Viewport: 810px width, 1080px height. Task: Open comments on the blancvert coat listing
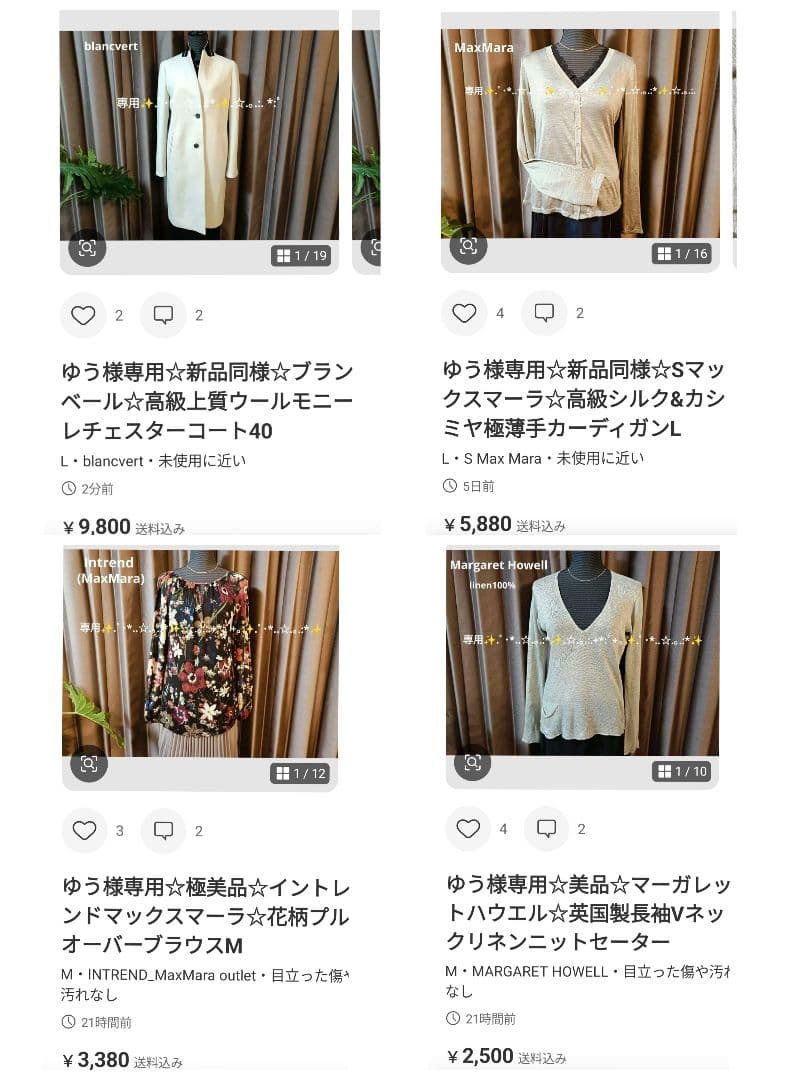tap(163, 312)
